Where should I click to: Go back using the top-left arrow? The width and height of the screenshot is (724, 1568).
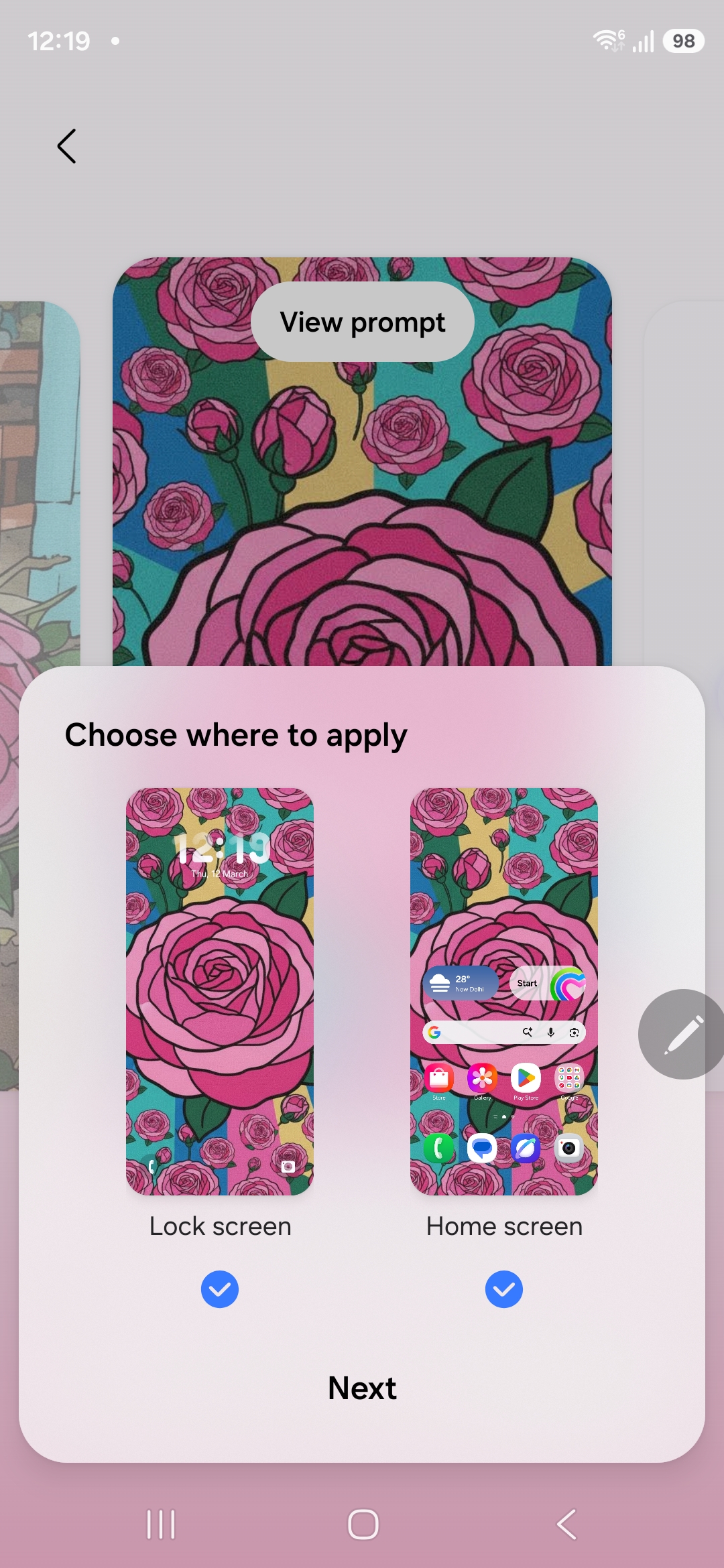(66, 146)
